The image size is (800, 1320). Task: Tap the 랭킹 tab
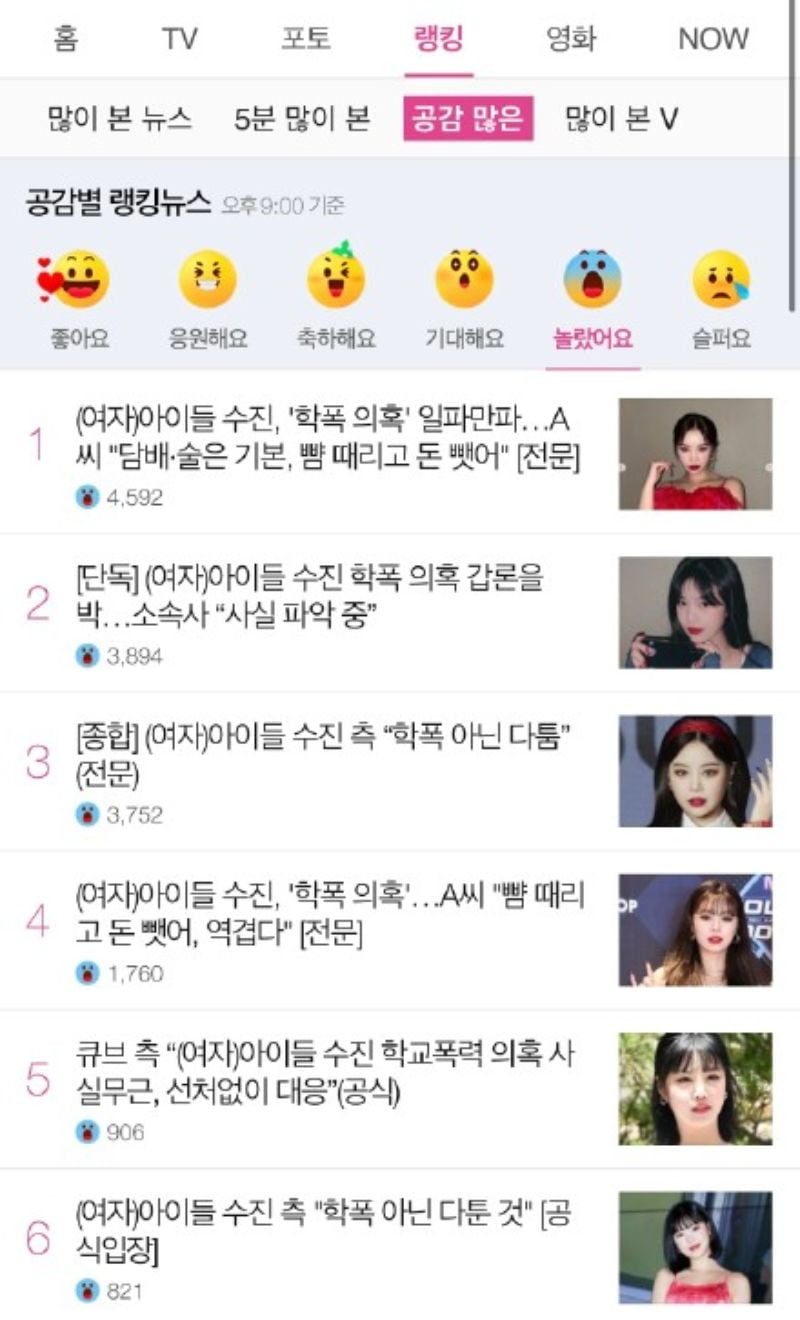438,39
